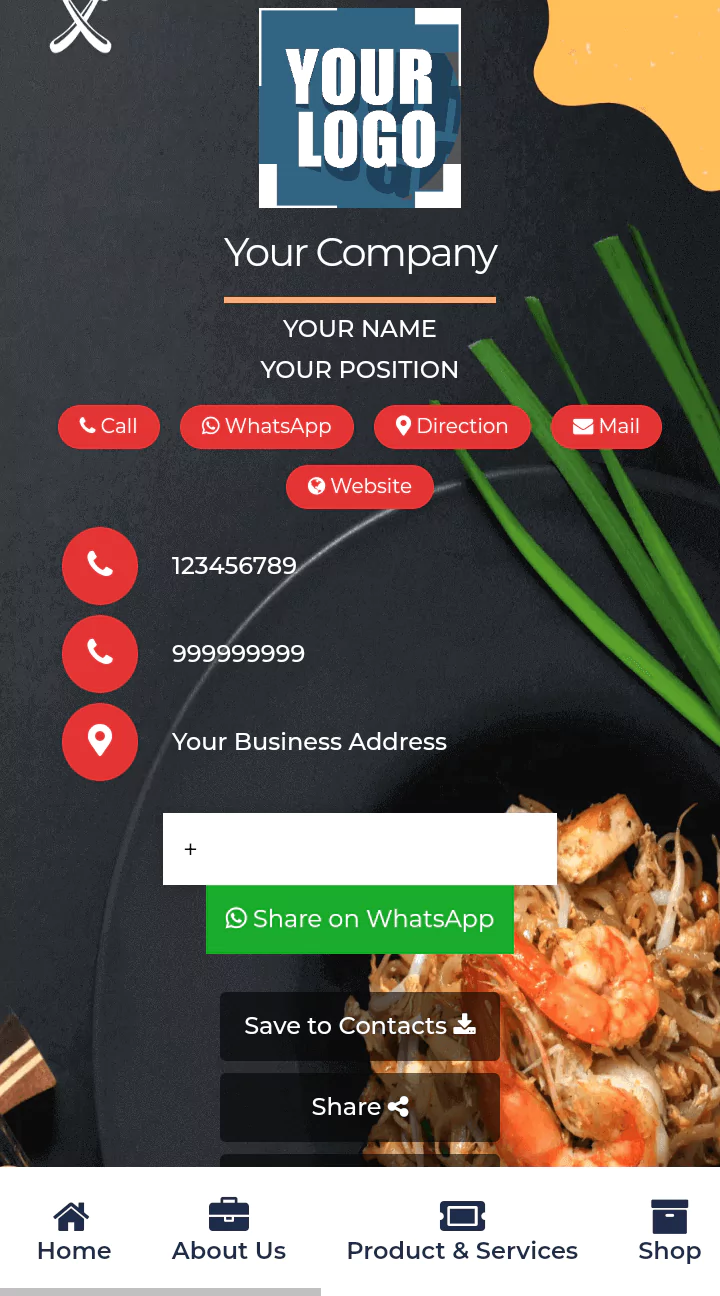Viewport: 720px width, 1296px height.
Task: Open WhatsApp chat chip
Action: tap(266, 427)
